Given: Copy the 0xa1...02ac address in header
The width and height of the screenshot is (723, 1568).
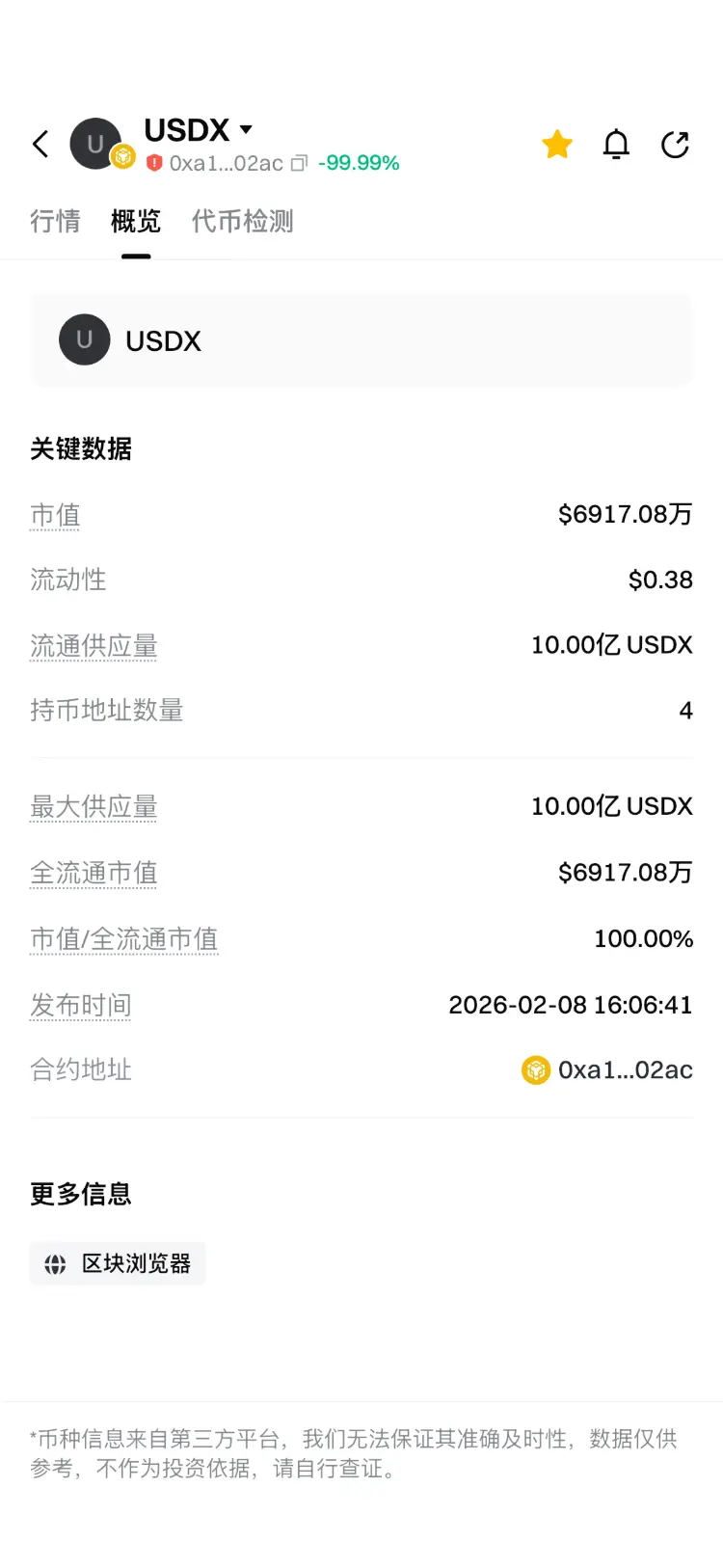Looking at the screenshot, I should click(299, 163).
